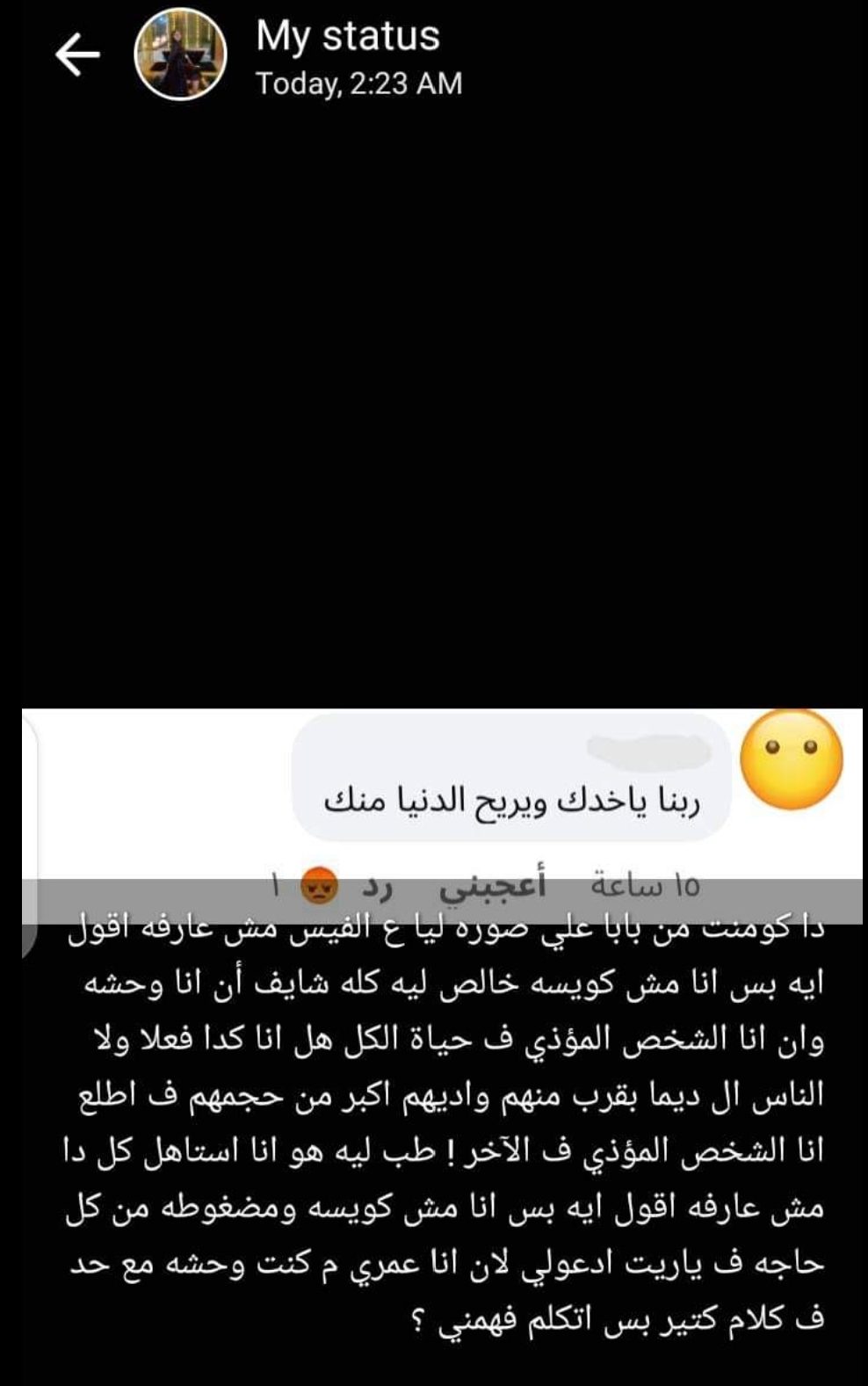
Task: Click the black status background to pause
Action: (434, 395)
